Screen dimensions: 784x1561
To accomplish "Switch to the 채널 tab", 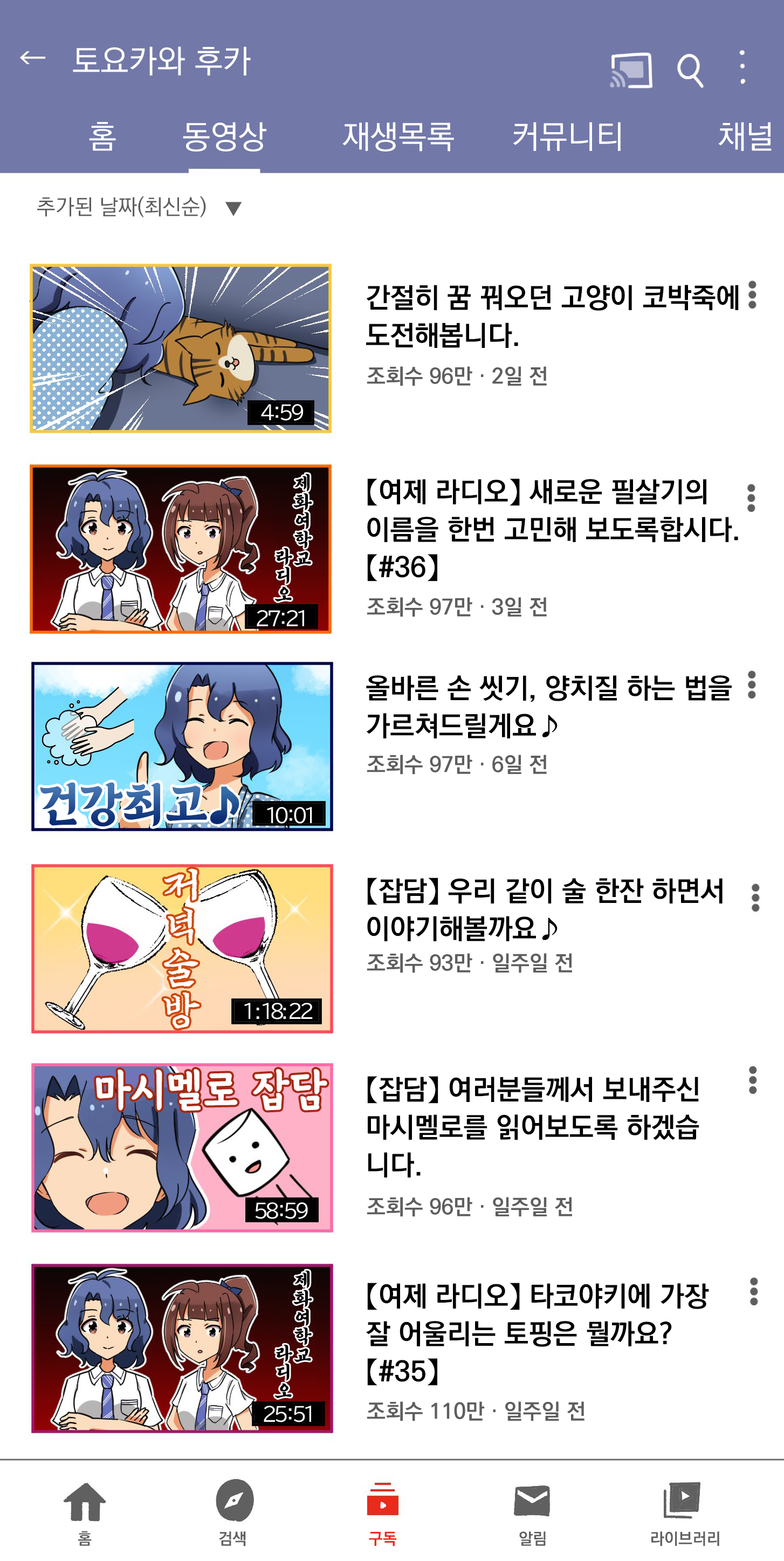I will tap(745, 136).
